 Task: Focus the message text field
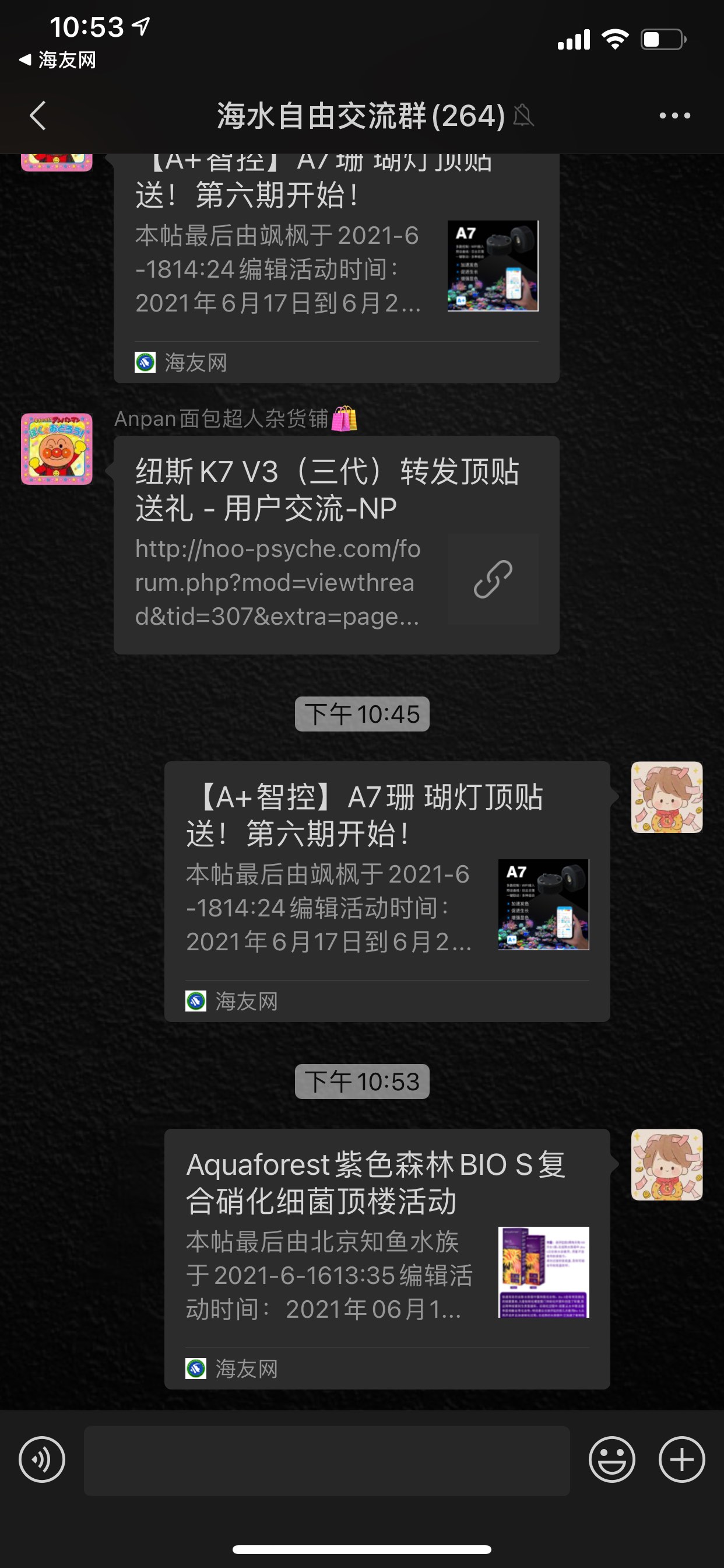[x=326, y=1460]
